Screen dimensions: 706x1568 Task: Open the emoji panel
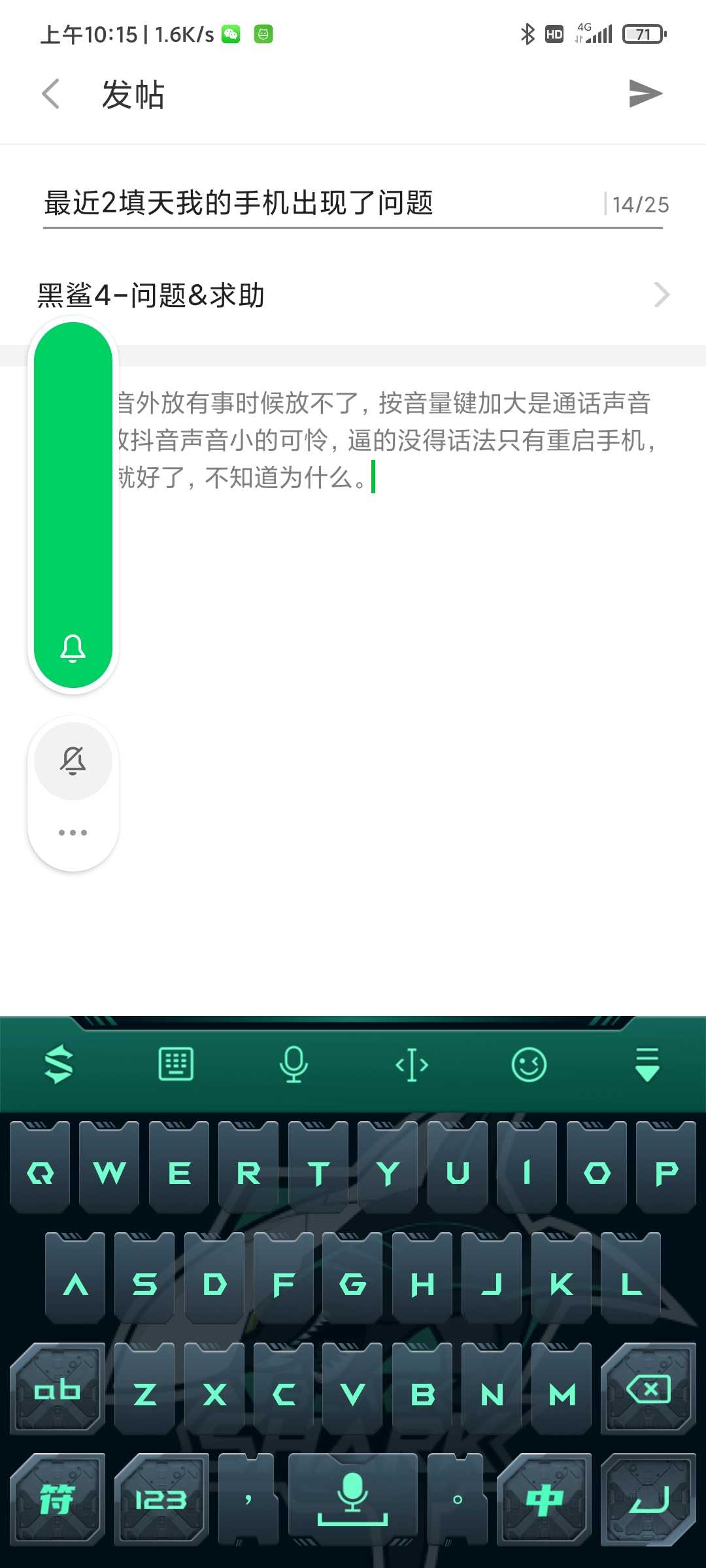pos(529,1065)
